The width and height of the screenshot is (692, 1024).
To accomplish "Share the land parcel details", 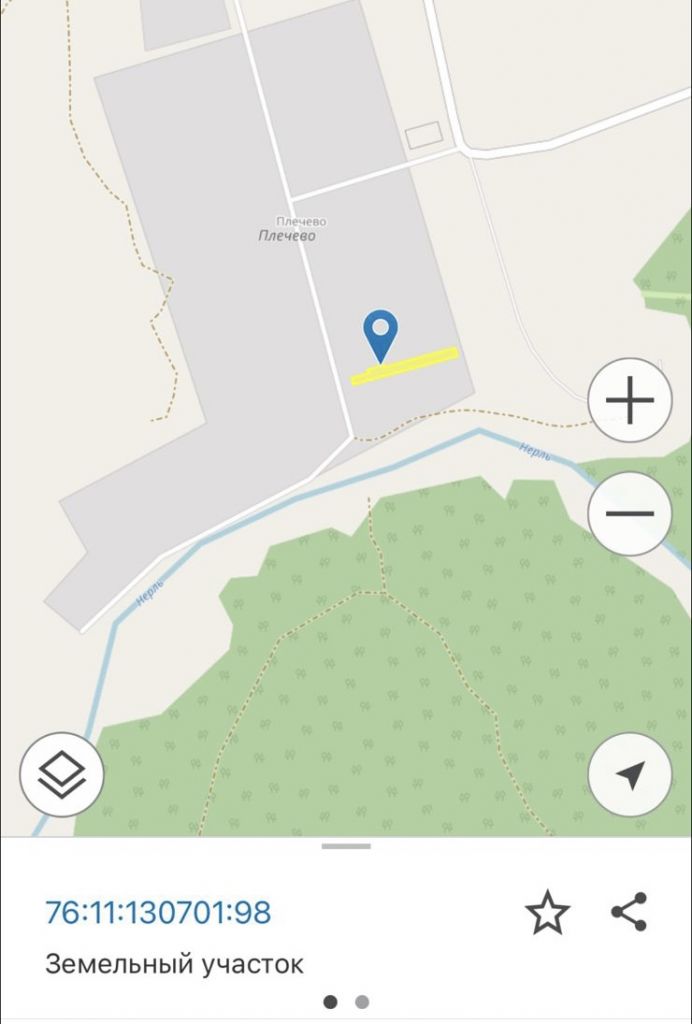I will point(629,912).
